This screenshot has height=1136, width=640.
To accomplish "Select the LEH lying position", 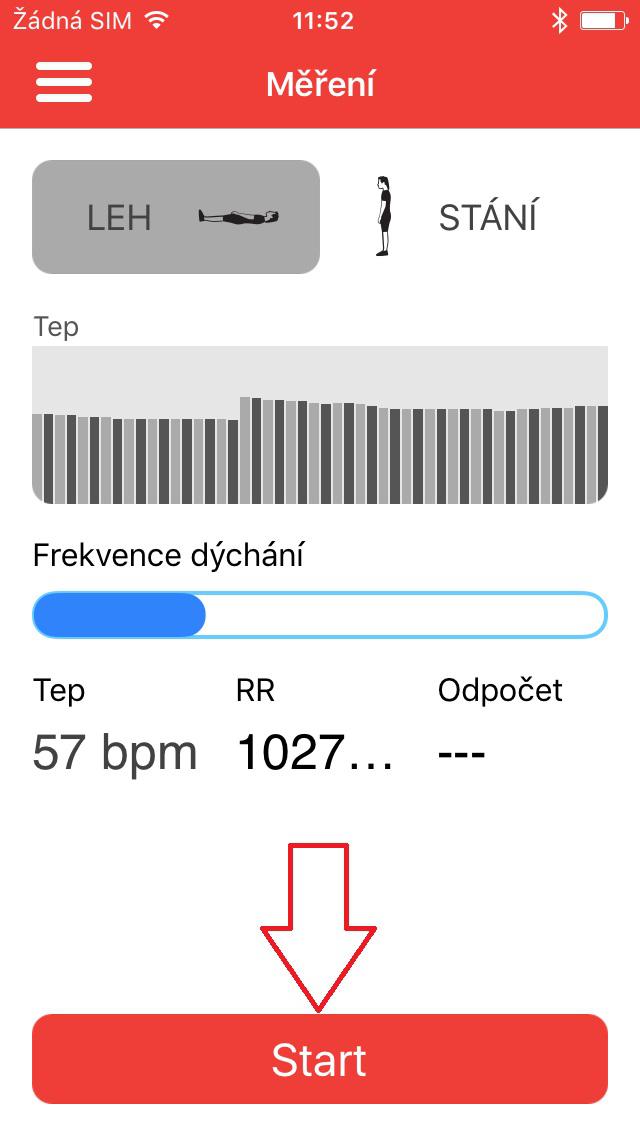I will (176, 217).
